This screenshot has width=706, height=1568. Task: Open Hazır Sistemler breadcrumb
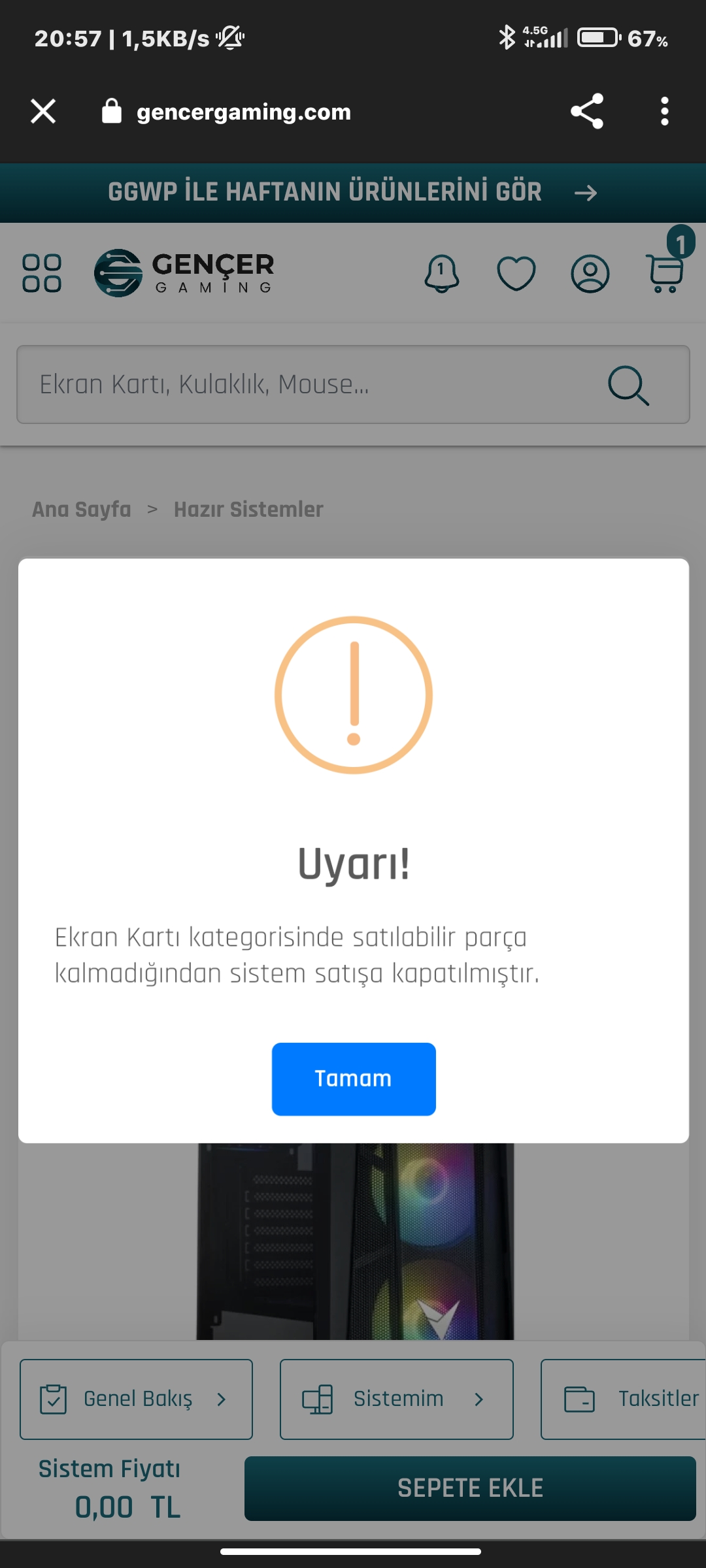click(x=248, y=509)
